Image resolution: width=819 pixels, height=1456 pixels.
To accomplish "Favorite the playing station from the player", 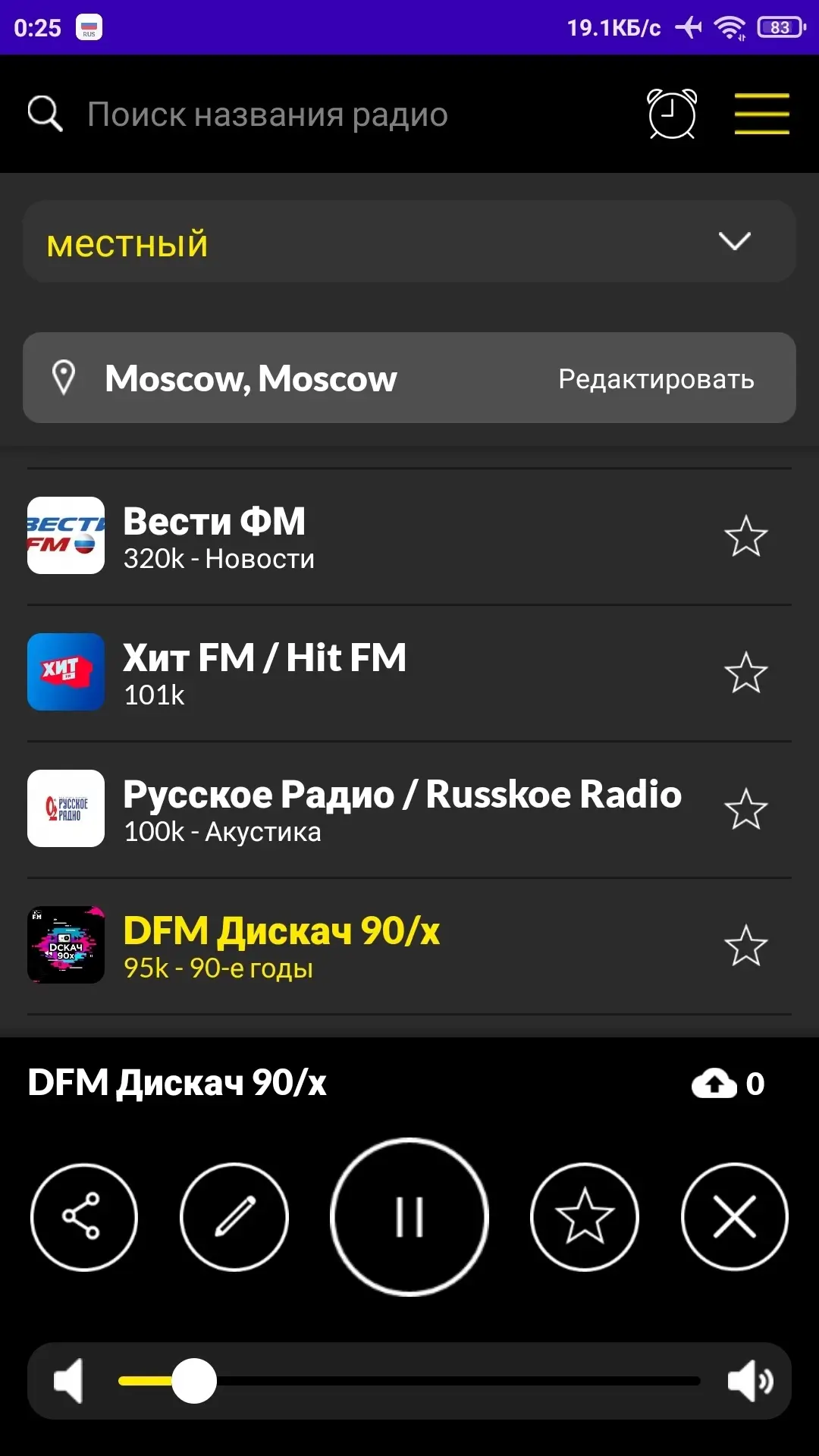I will [x=584, y=1216].
